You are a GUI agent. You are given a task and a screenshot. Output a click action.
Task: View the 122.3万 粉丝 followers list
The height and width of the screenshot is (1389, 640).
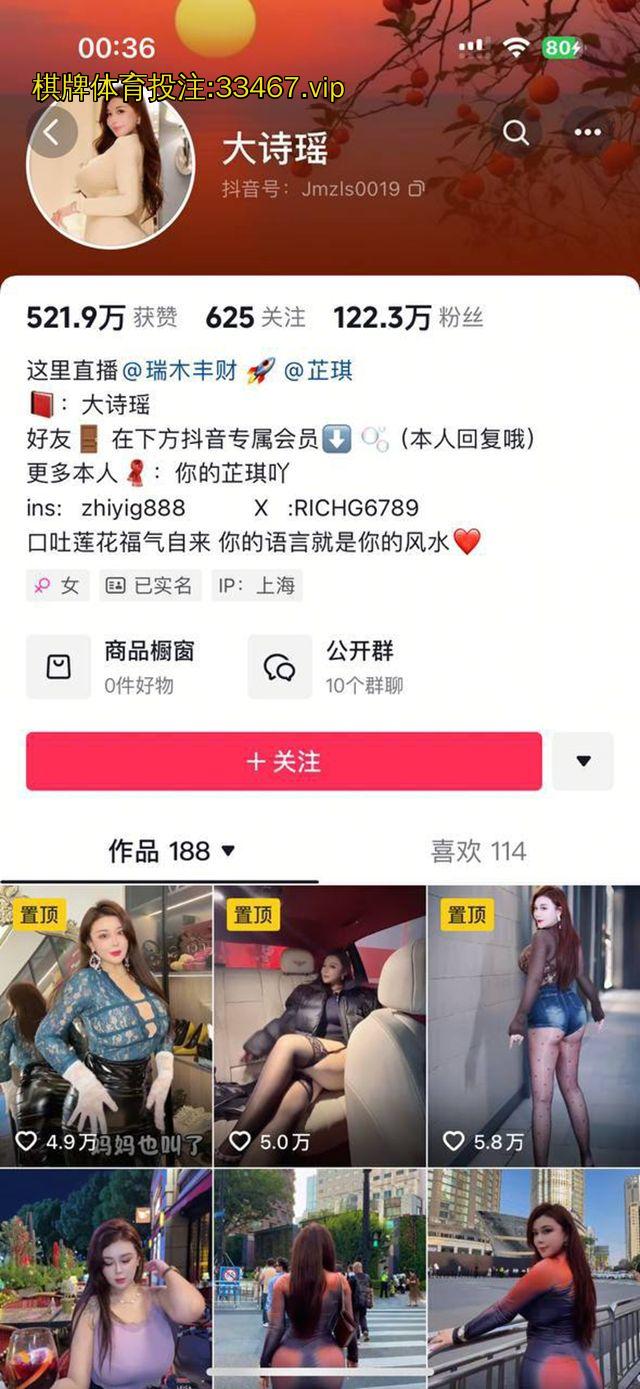coord(408,318)
